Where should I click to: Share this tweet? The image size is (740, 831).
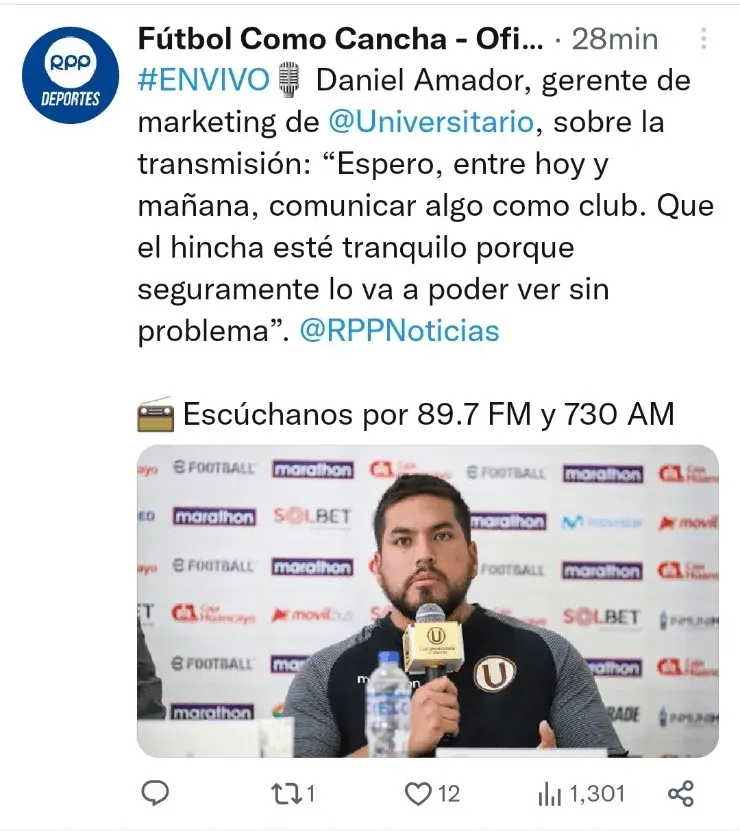tap(681, 794)
